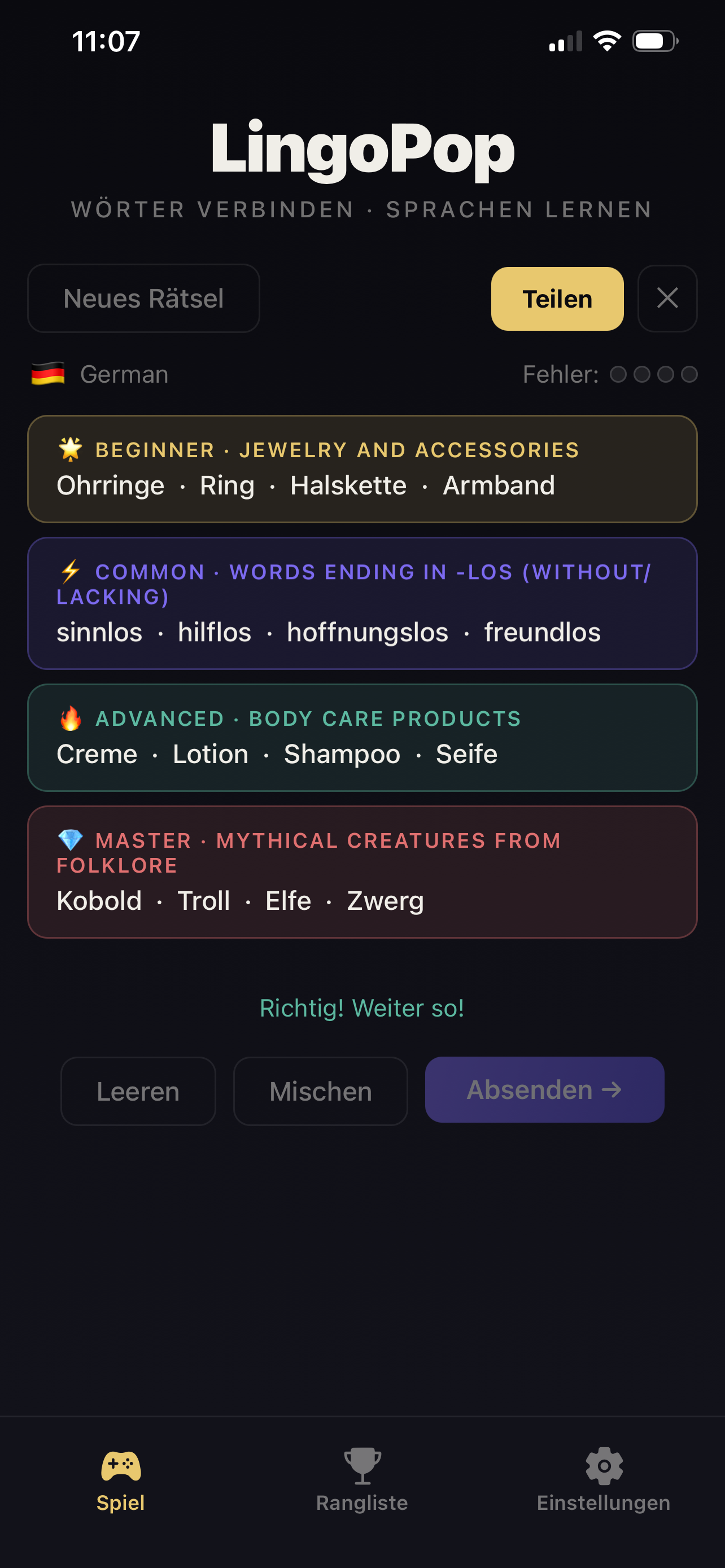
Task: Start a new puzzle with Neues Rätsel
Action: 143,298
